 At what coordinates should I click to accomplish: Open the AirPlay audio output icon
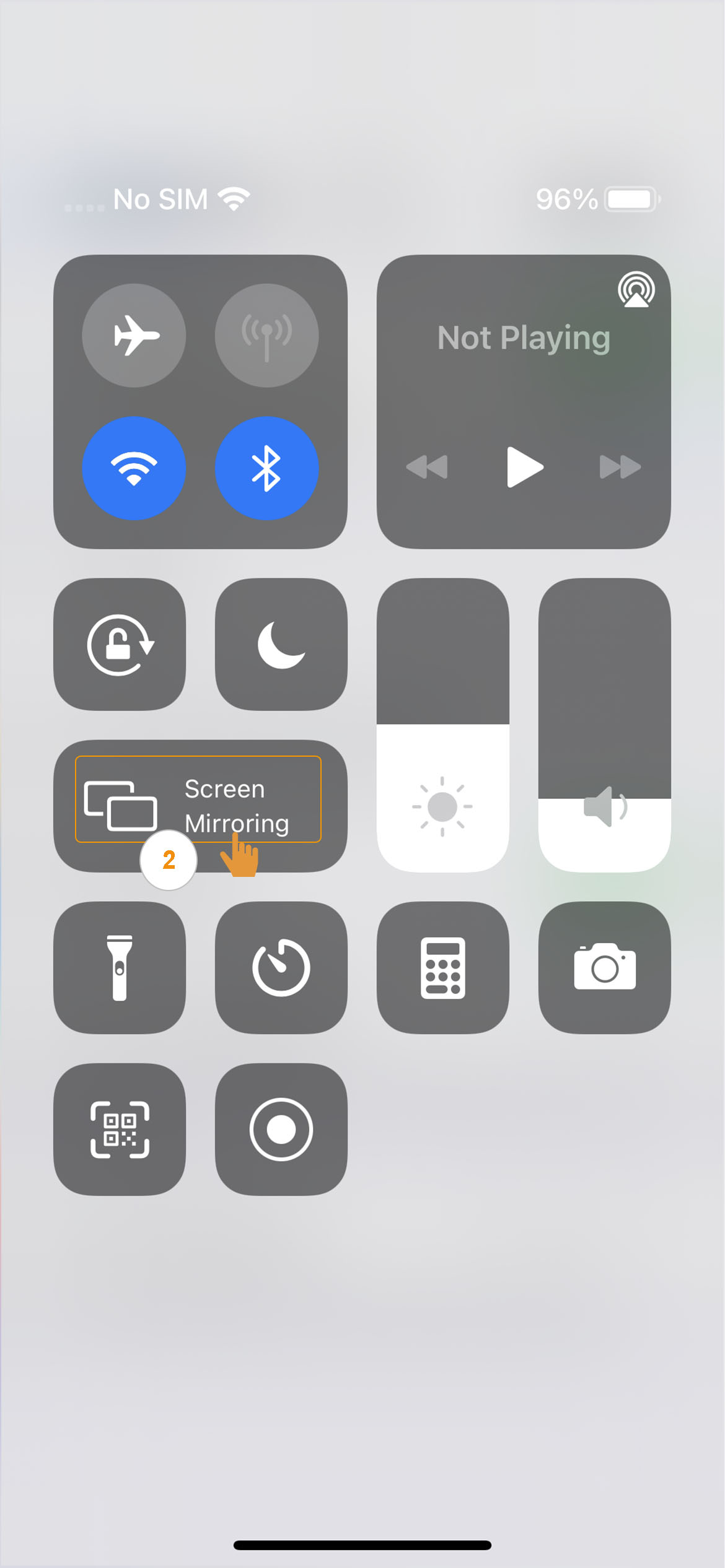[636, 289]
